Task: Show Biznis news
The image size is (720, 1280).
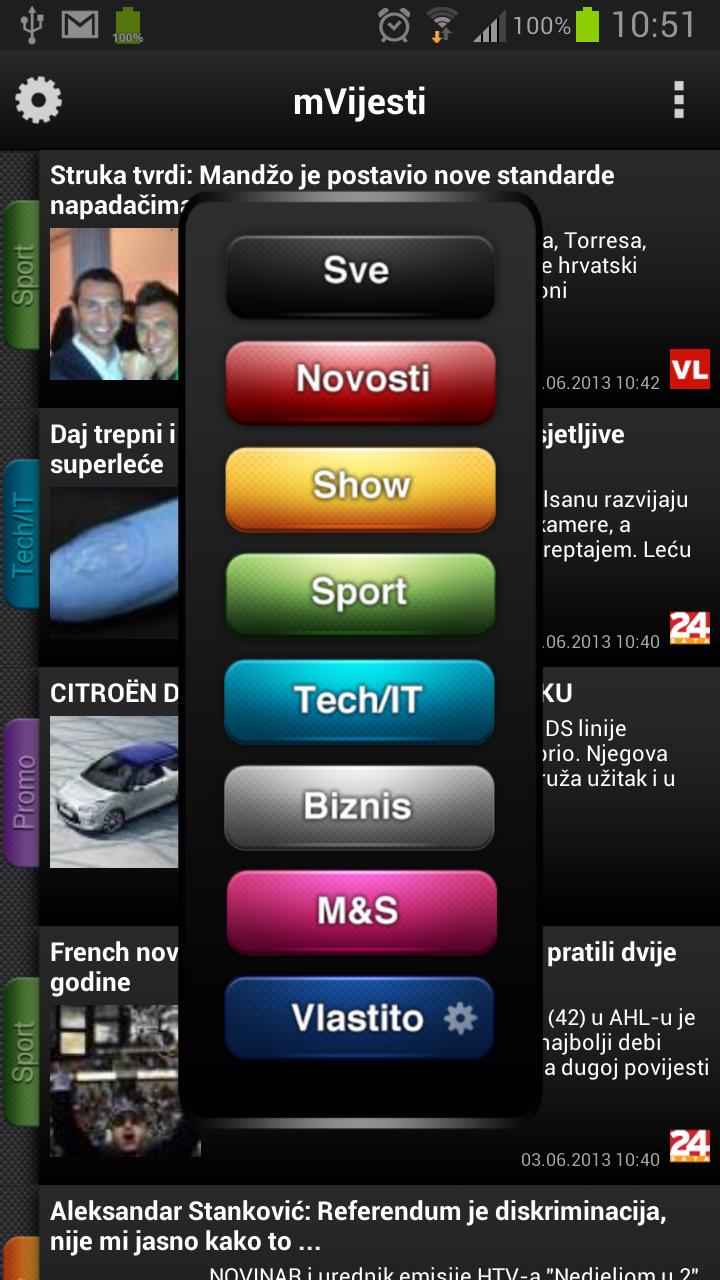Action: [360, 806]
